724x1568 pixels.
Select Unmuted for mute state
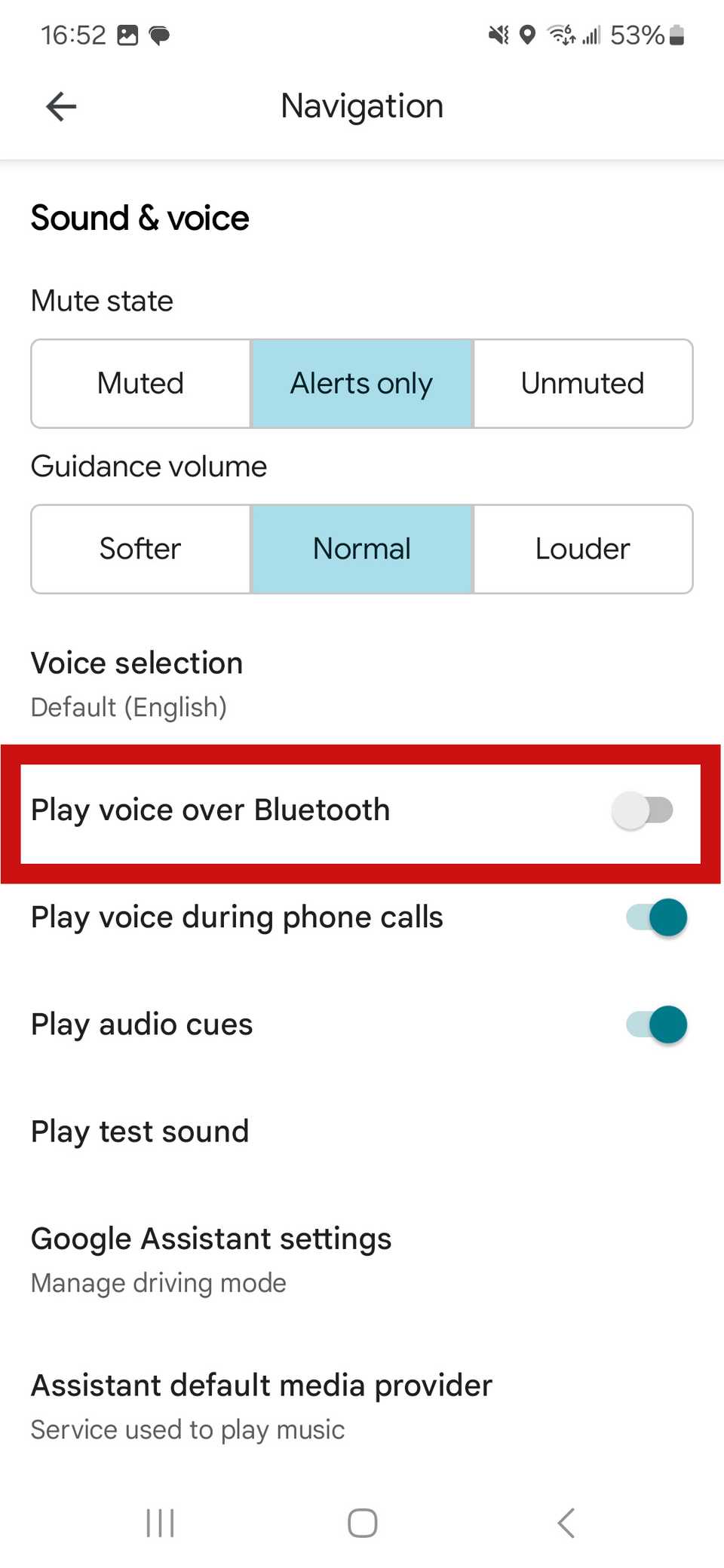[x=582, y=383]
